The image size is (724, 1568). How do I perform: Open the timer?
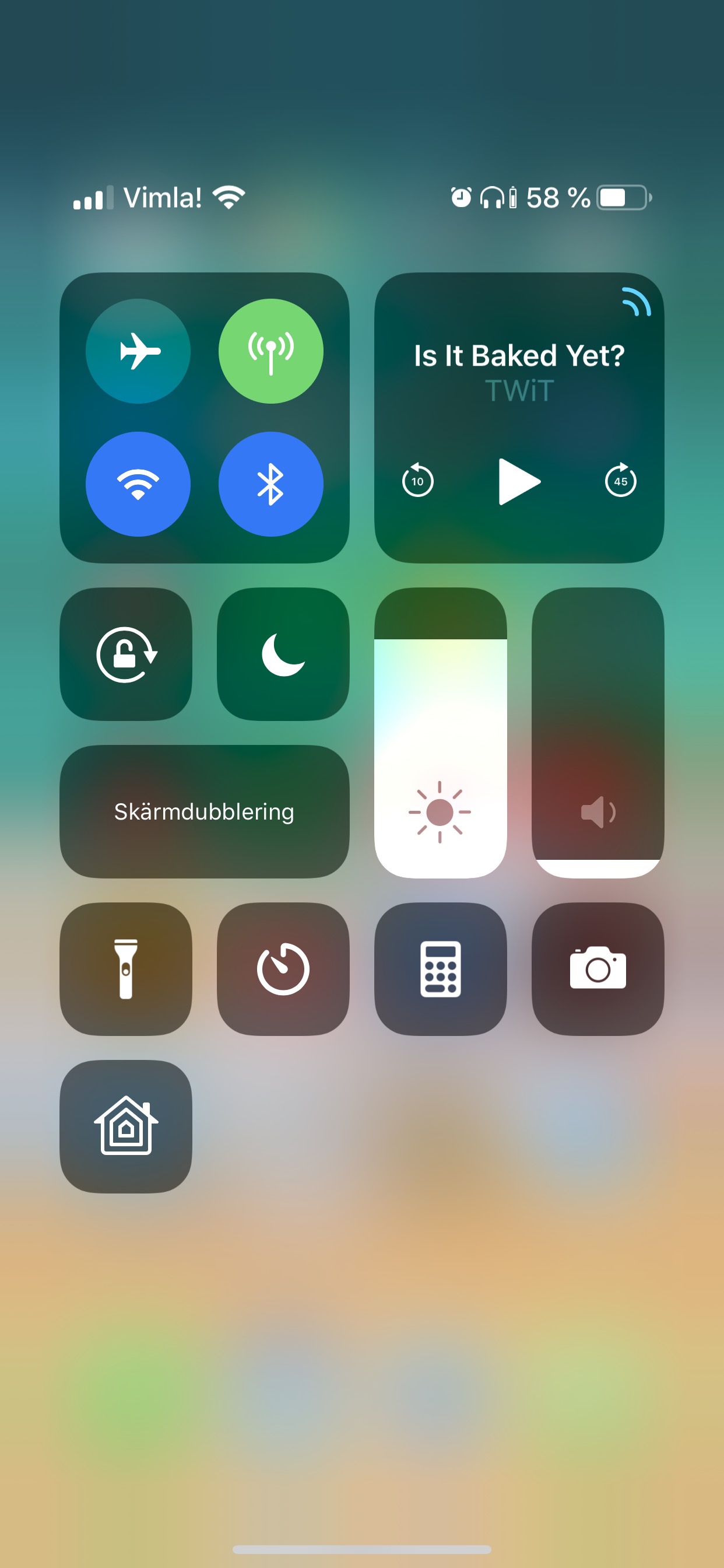pyautogui.click(x=283, y=969)
